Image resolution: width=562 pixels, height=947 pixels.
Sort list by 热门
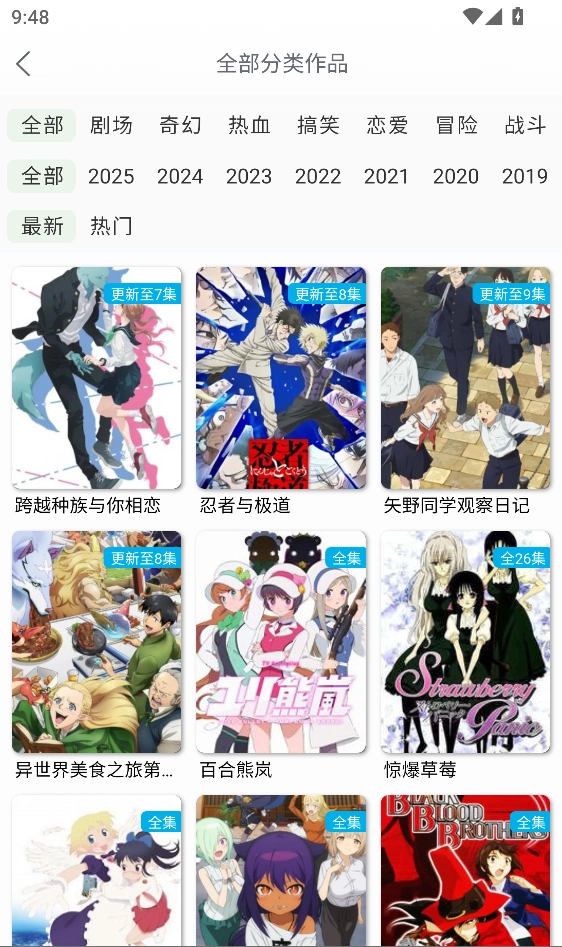(111, 226)
